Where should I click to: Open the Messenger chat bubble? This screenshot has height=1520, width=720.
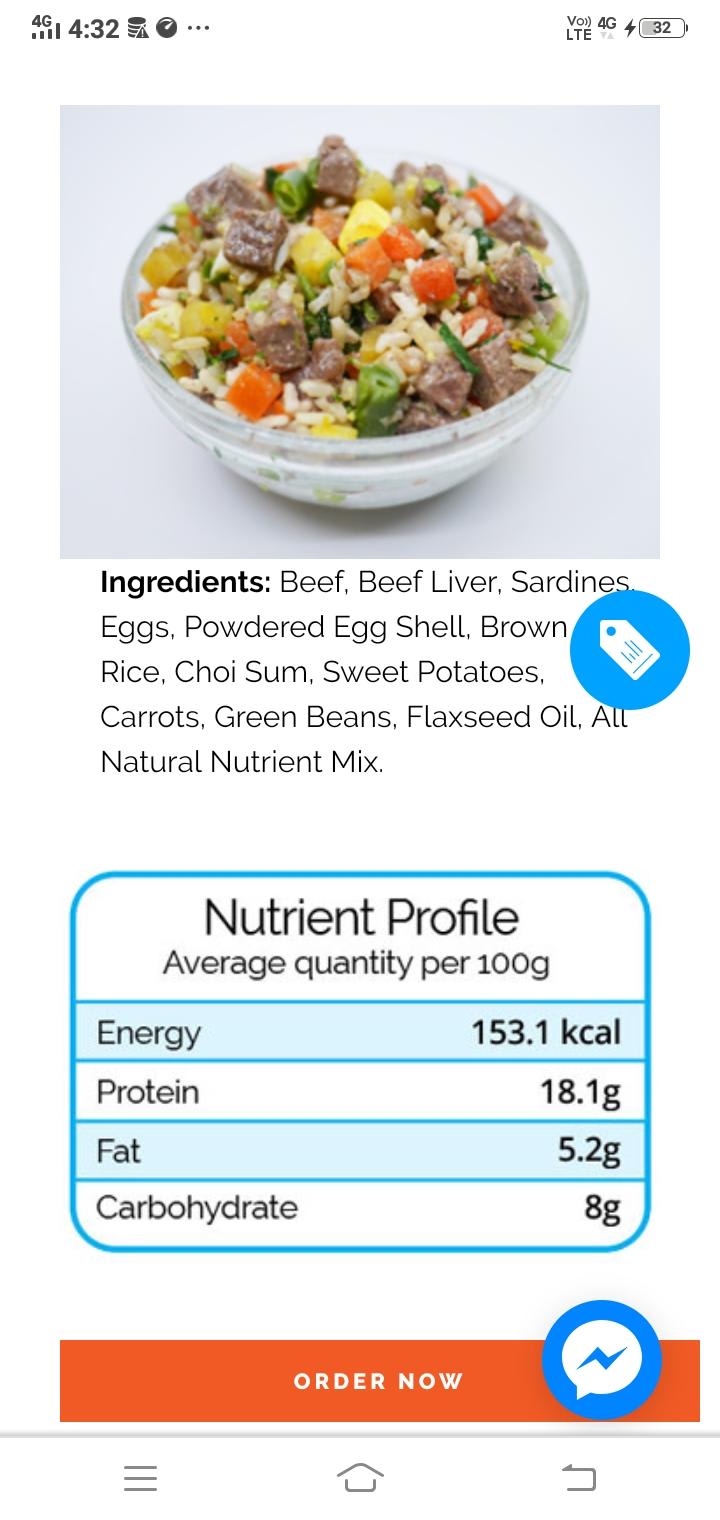pos(602,1359)
